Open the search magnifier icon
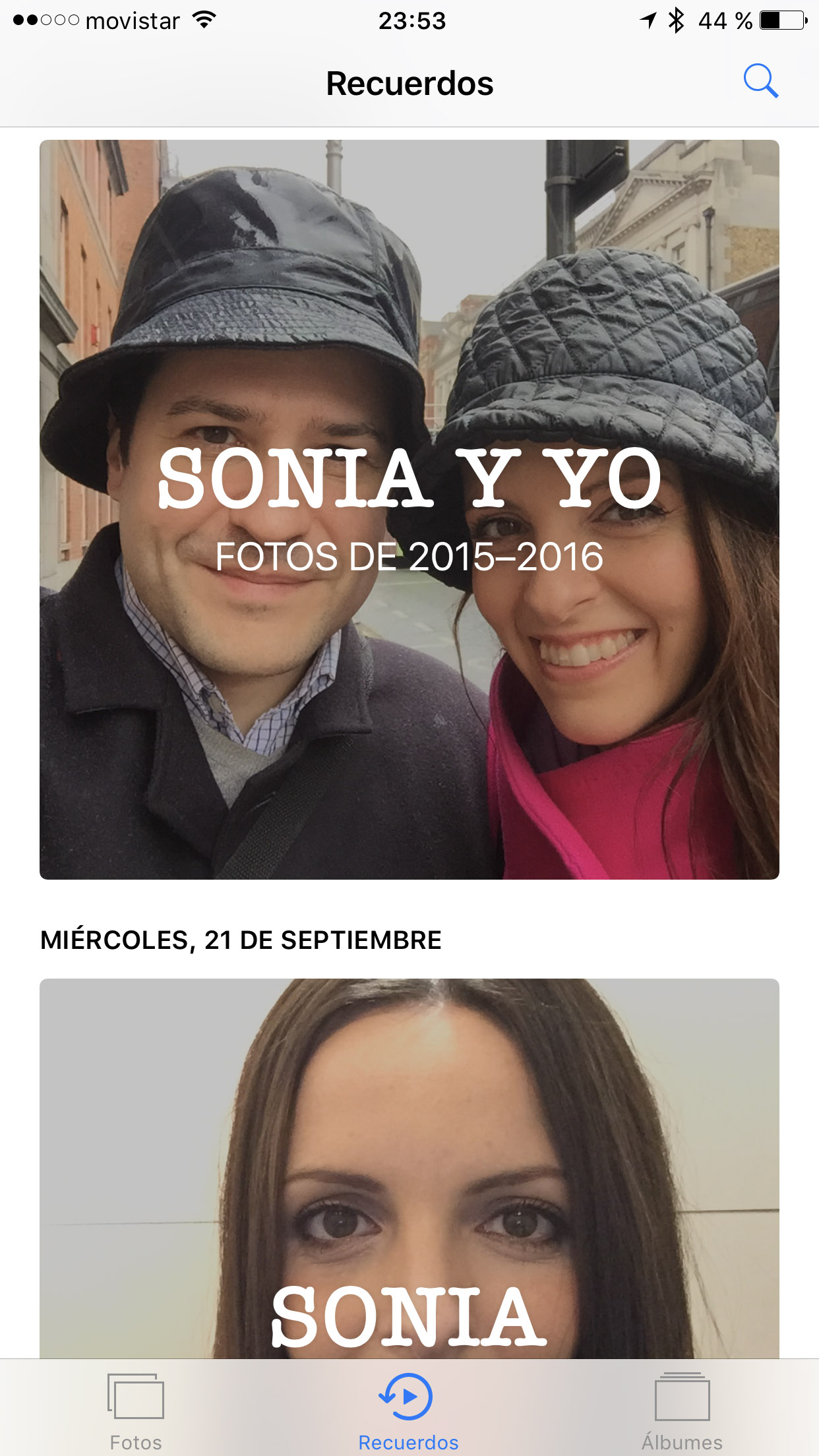819x1456 pixels. pyautogui.click(x=760, y=82)
